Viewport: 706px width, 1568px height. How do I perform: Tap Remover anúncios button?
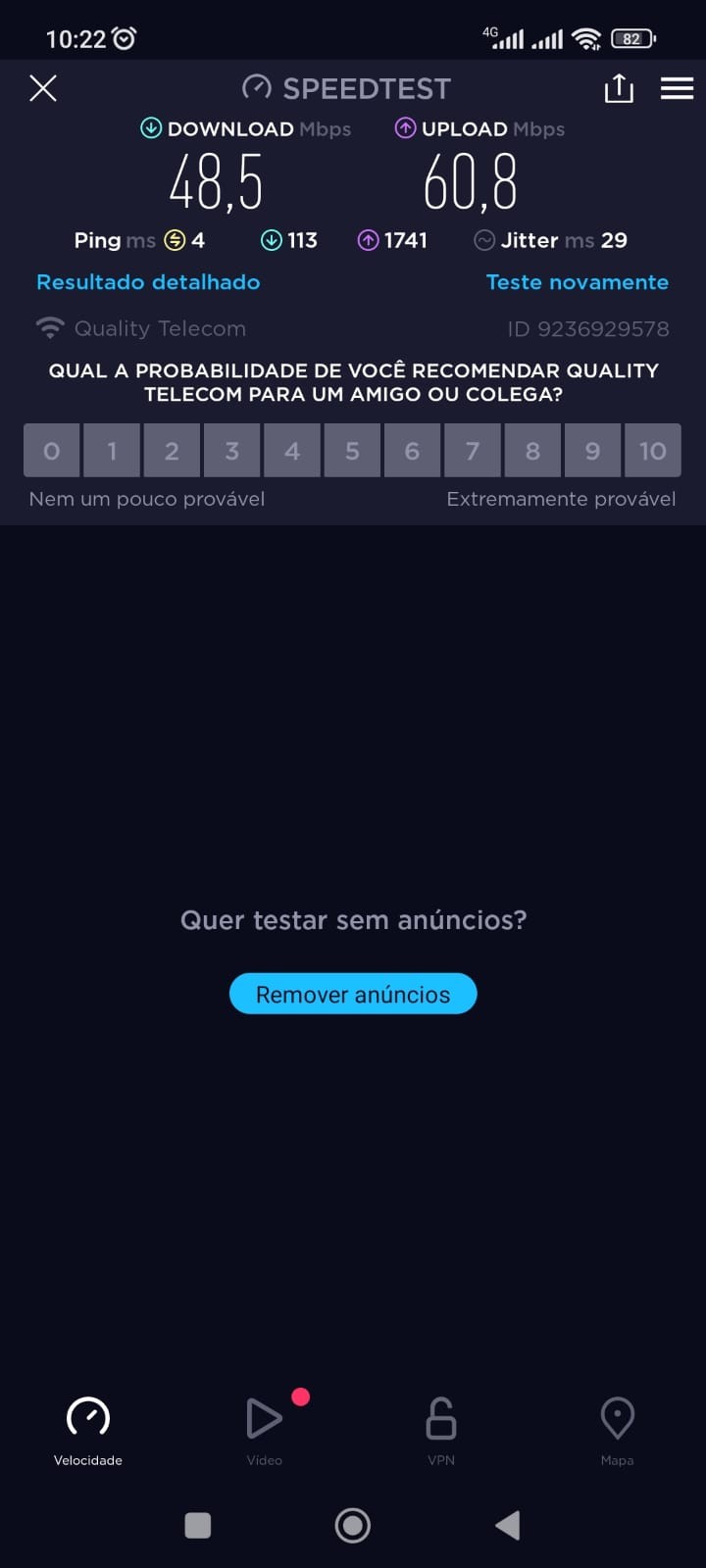(x=353, y=994)
